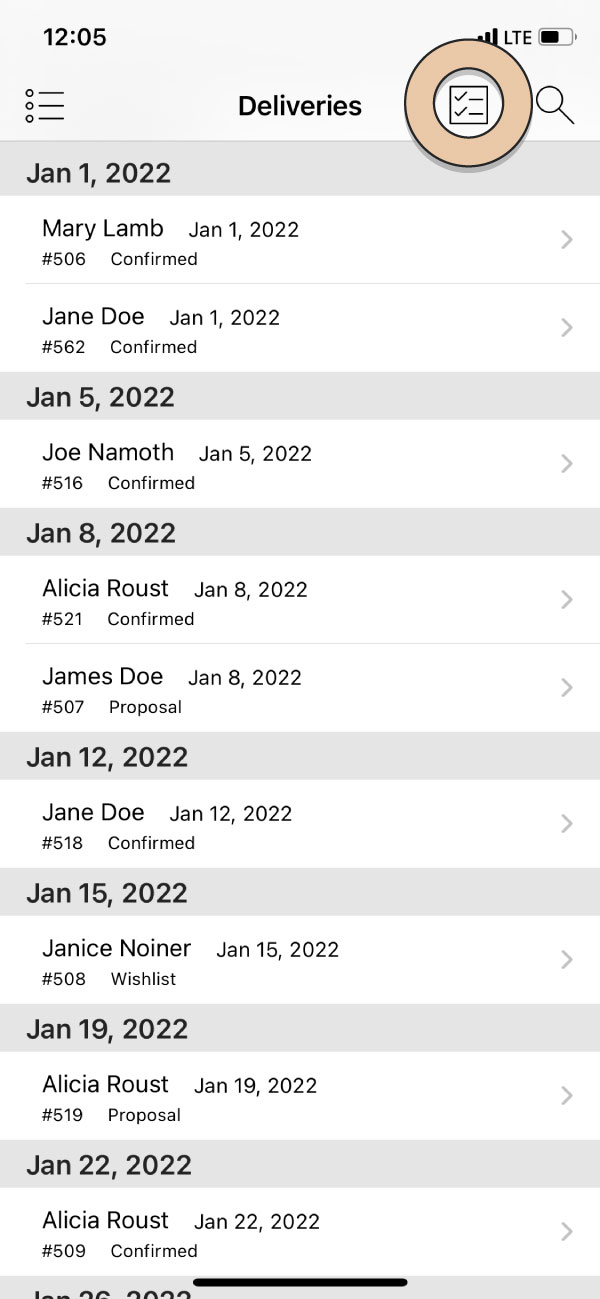Open Alicia Roust's proposal #519
This screenshot has width=600, height=1299.
(x=300, y=1096)
